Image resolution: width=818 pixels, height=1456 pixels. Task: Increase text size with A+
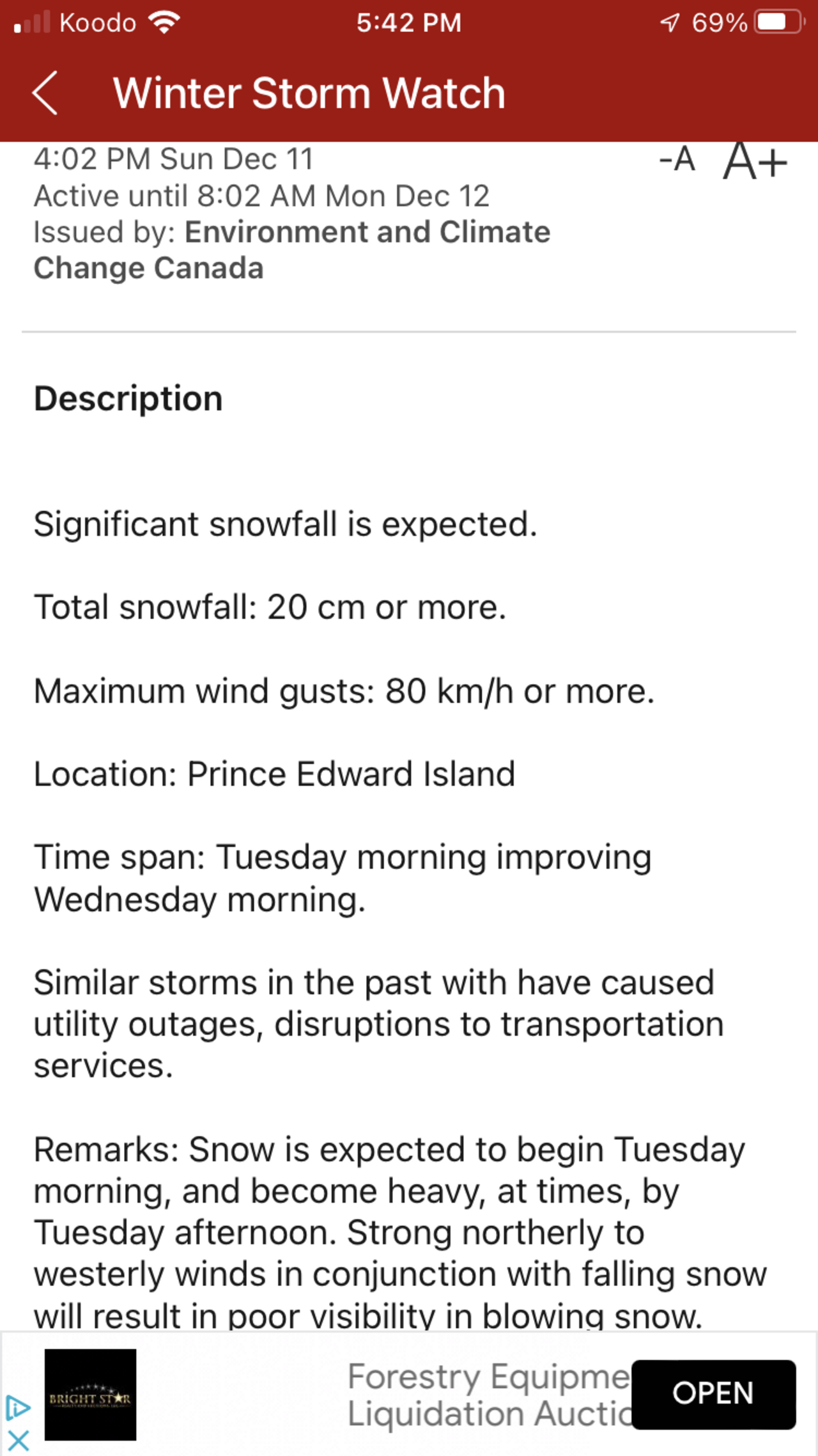click(x=755, y=161)
